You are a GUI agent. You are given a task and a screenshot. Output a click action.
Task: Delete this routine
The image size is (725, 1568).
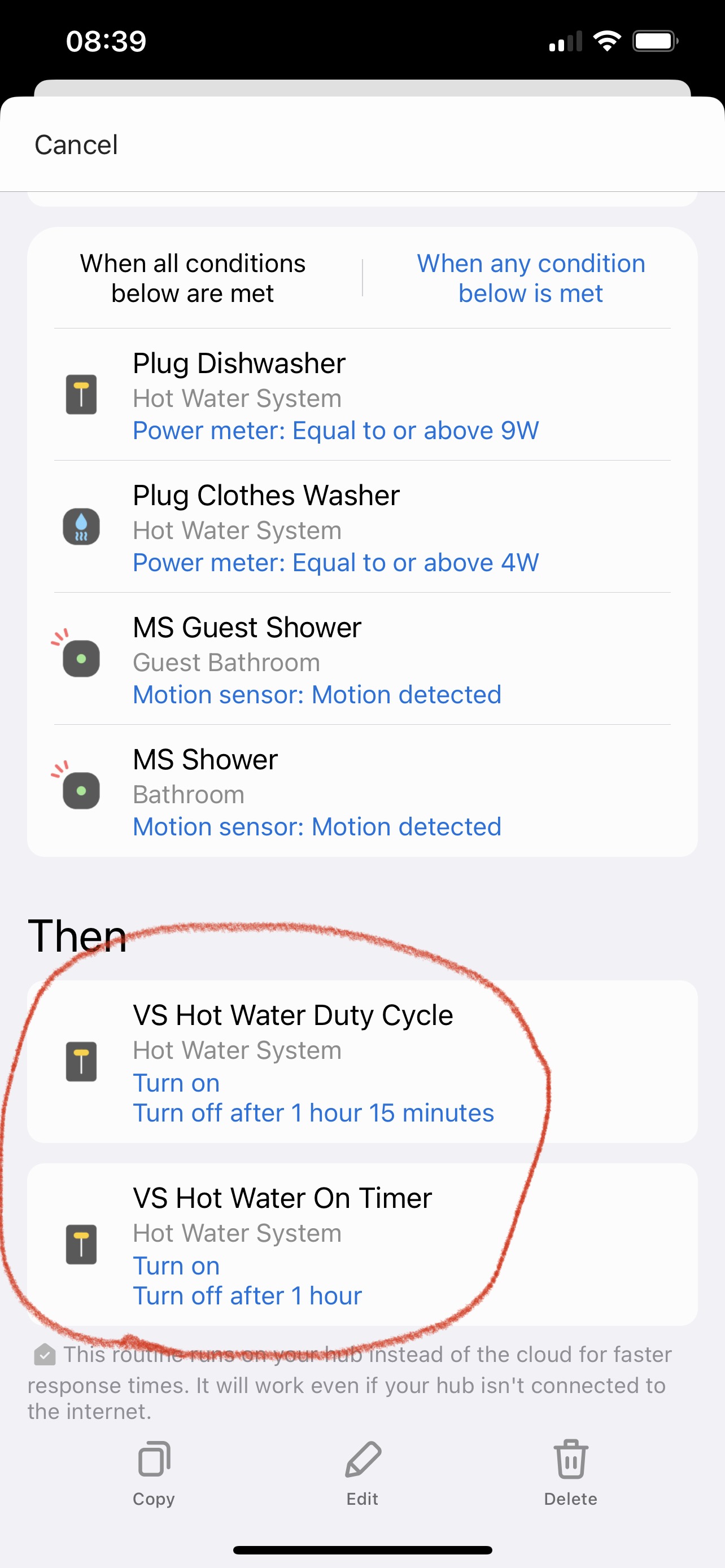click(570, 1472)
